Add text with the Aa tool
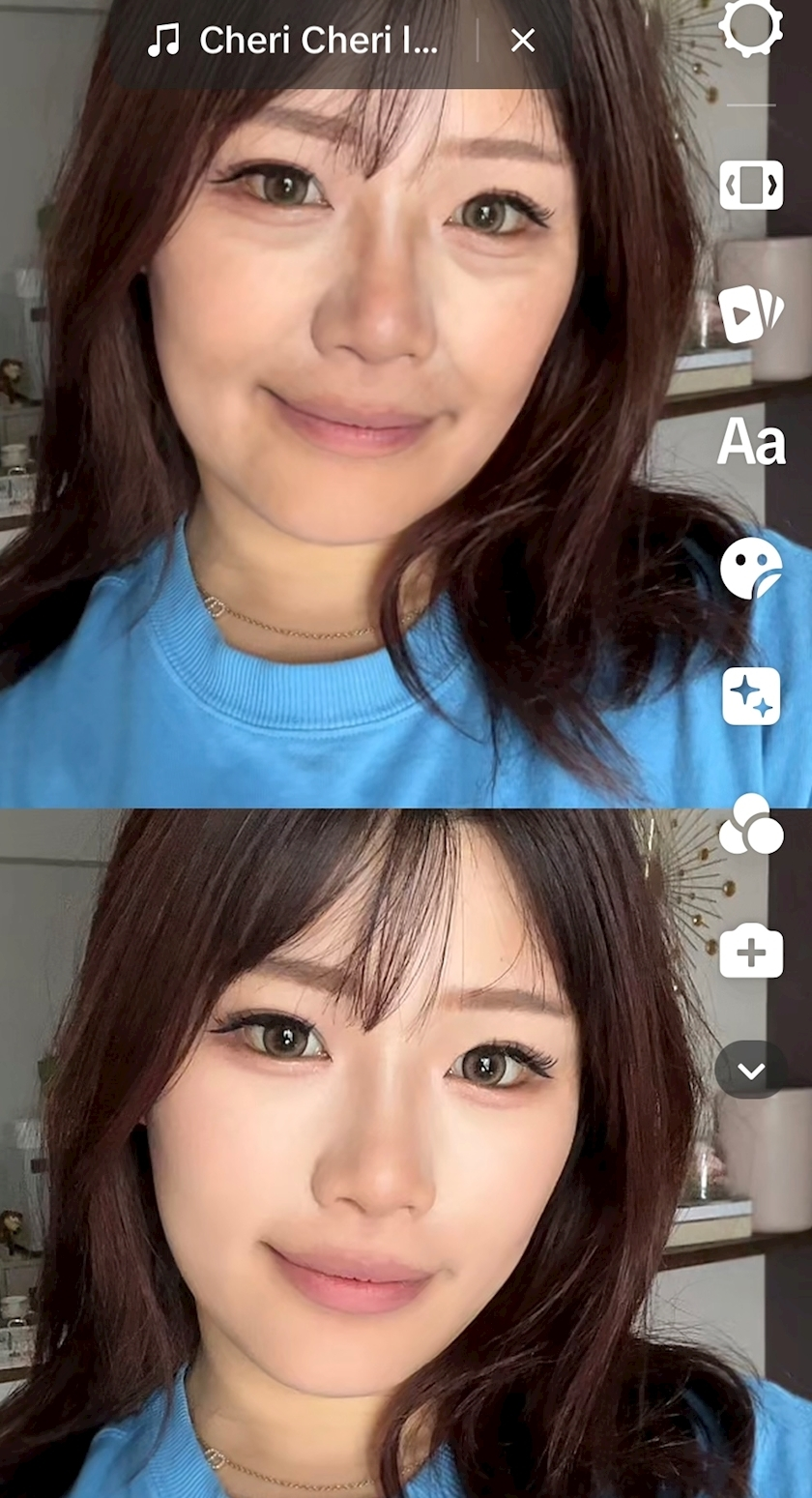This screenshot has height=1498, width=812. (751, 443)
